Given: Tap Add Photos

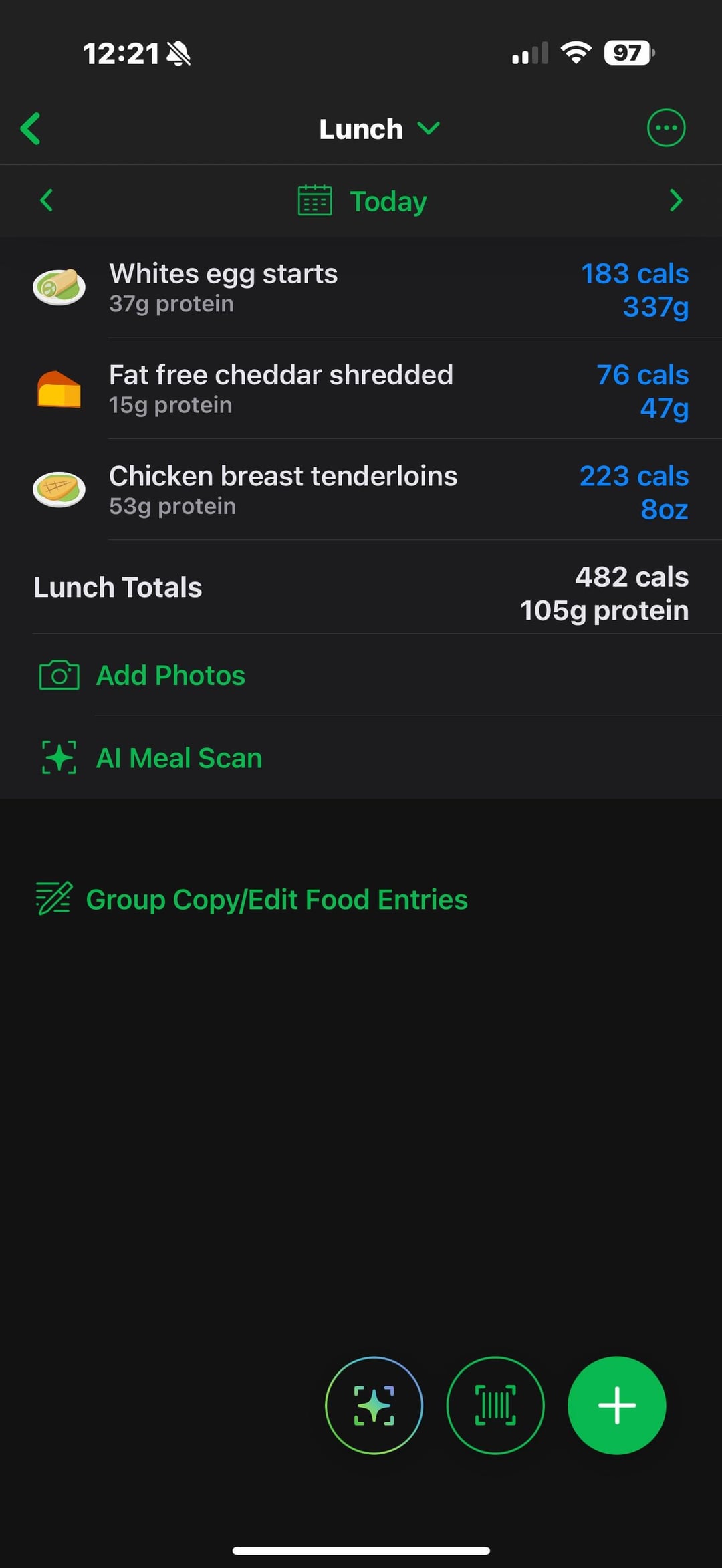Looking at the screenshot, I should (x=361, y=675).
